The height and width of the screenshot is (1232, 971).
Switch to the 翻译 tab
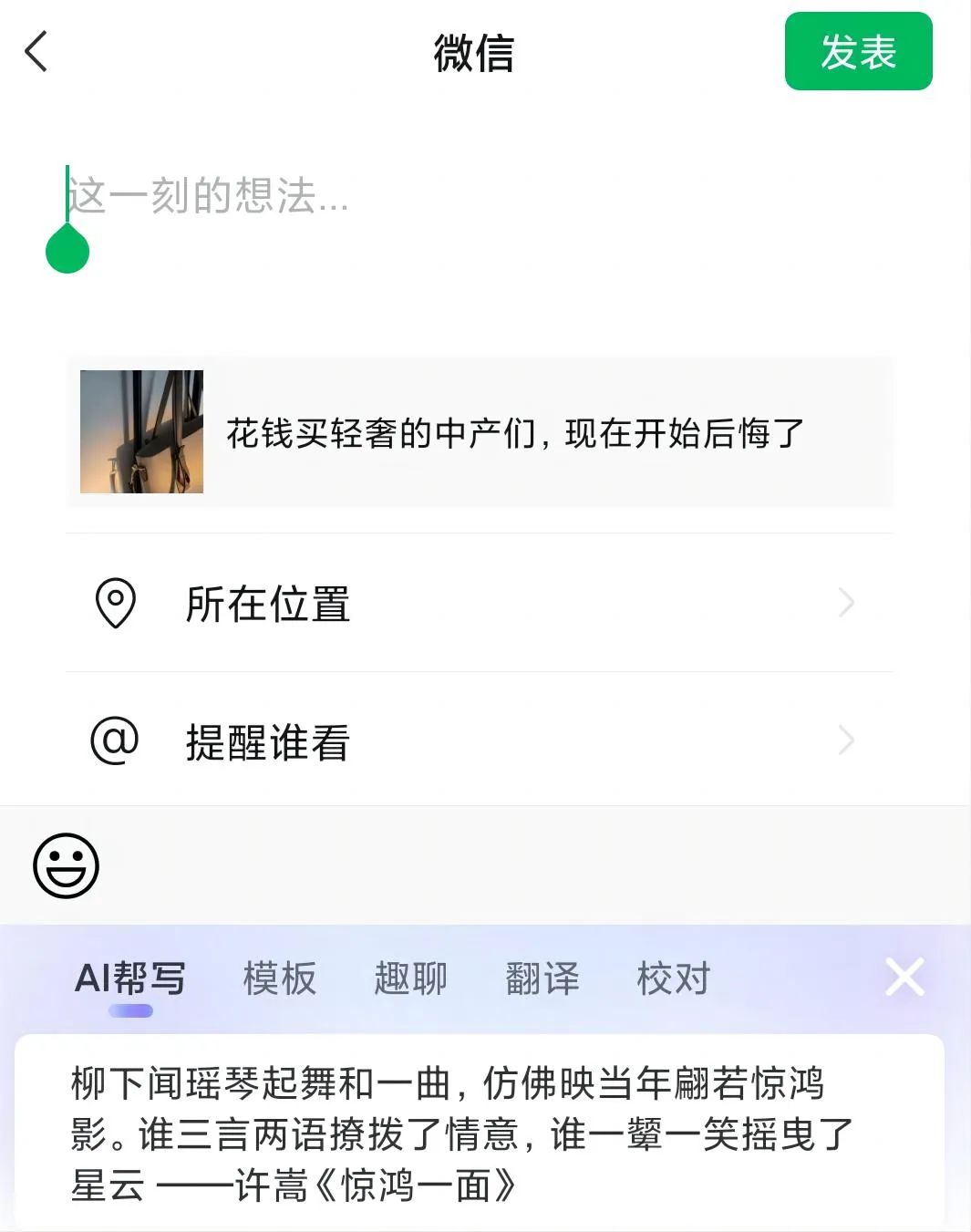(x=542, y=979)
